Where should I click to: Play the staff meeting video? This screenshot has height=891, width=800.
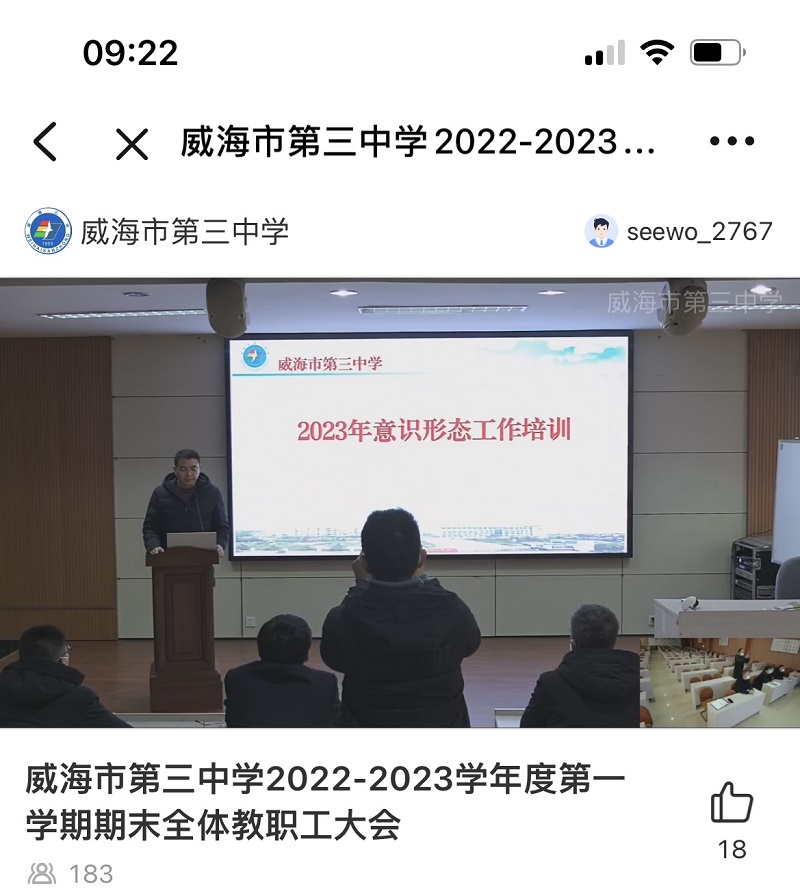(400, 502)
